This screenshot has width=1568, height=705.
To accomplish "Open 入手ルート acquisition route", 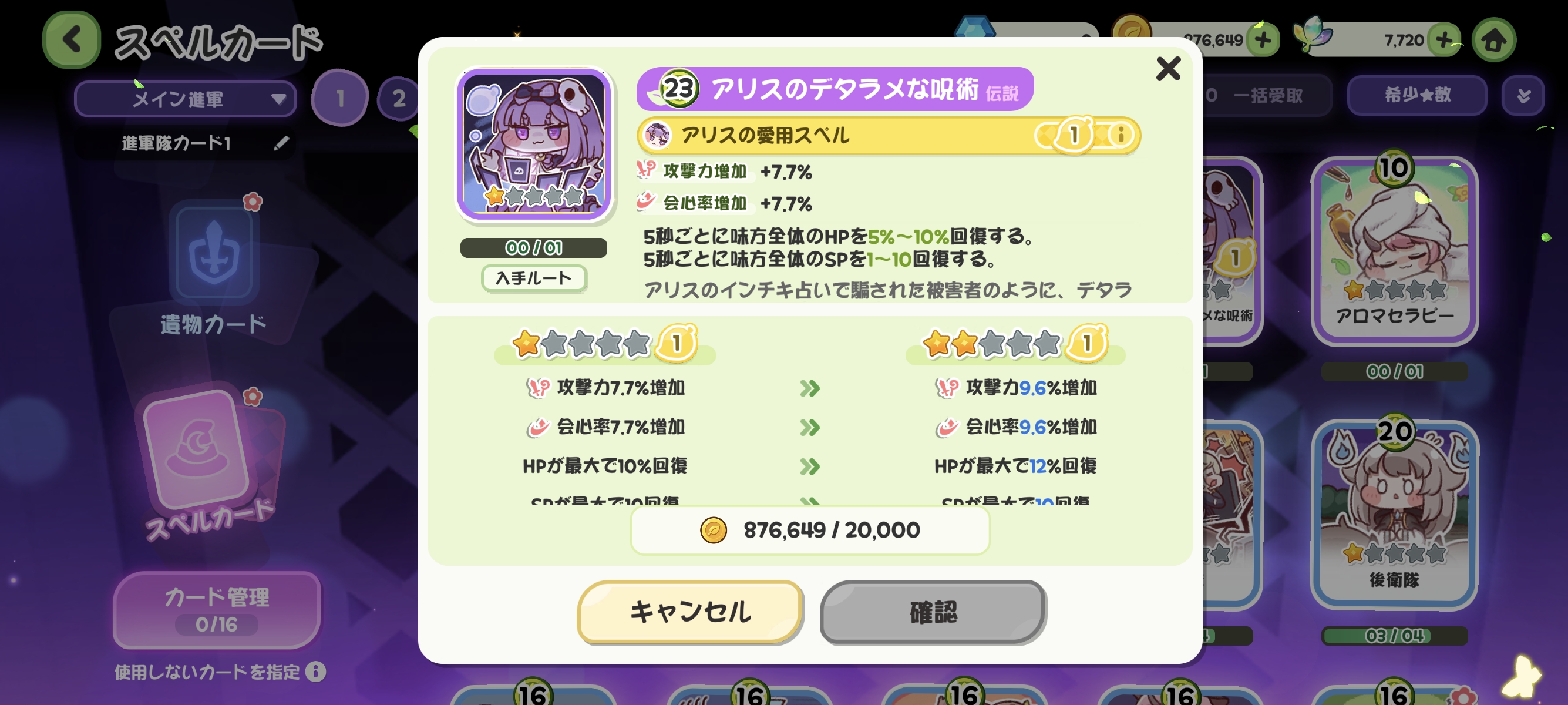I will click(533, 278).
